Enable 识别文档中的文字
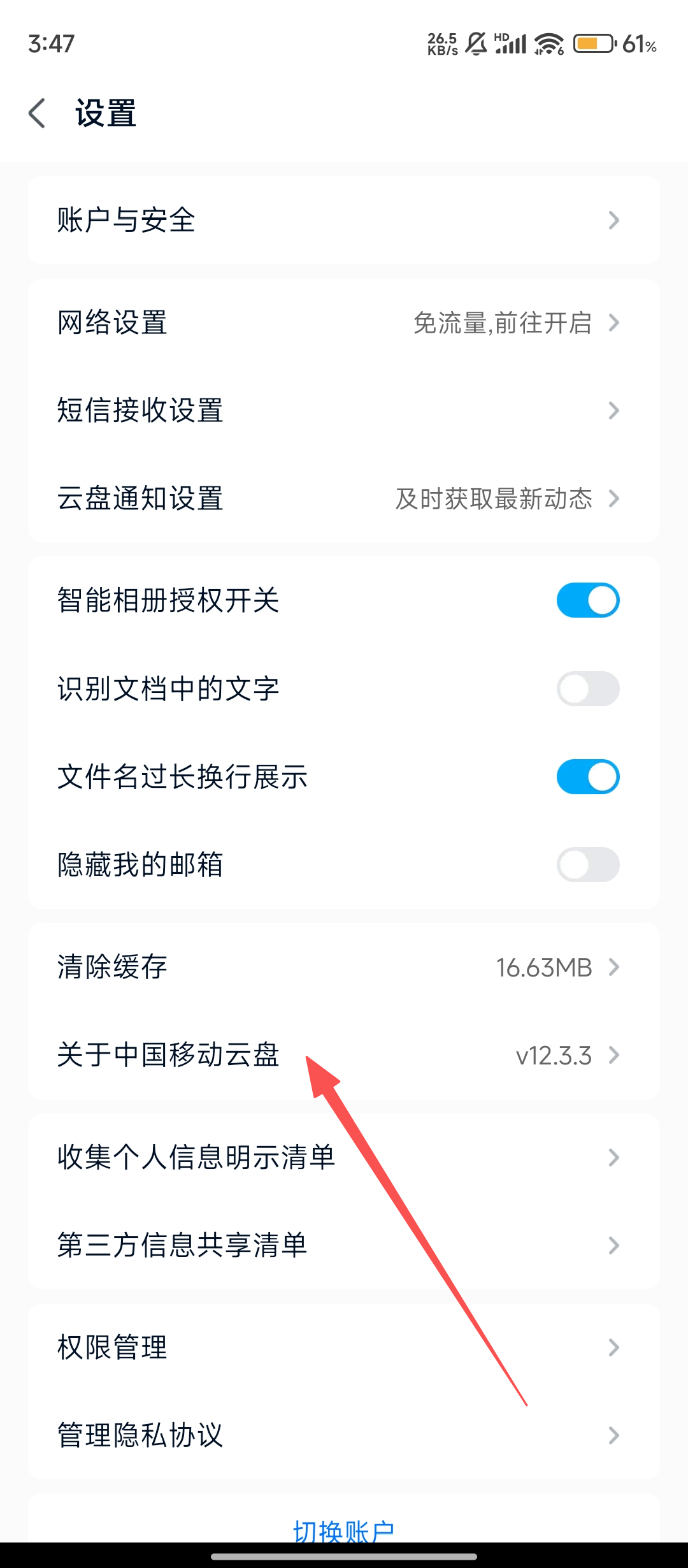The width and height of the screenshot is (688, 1568). pos(587,689)
